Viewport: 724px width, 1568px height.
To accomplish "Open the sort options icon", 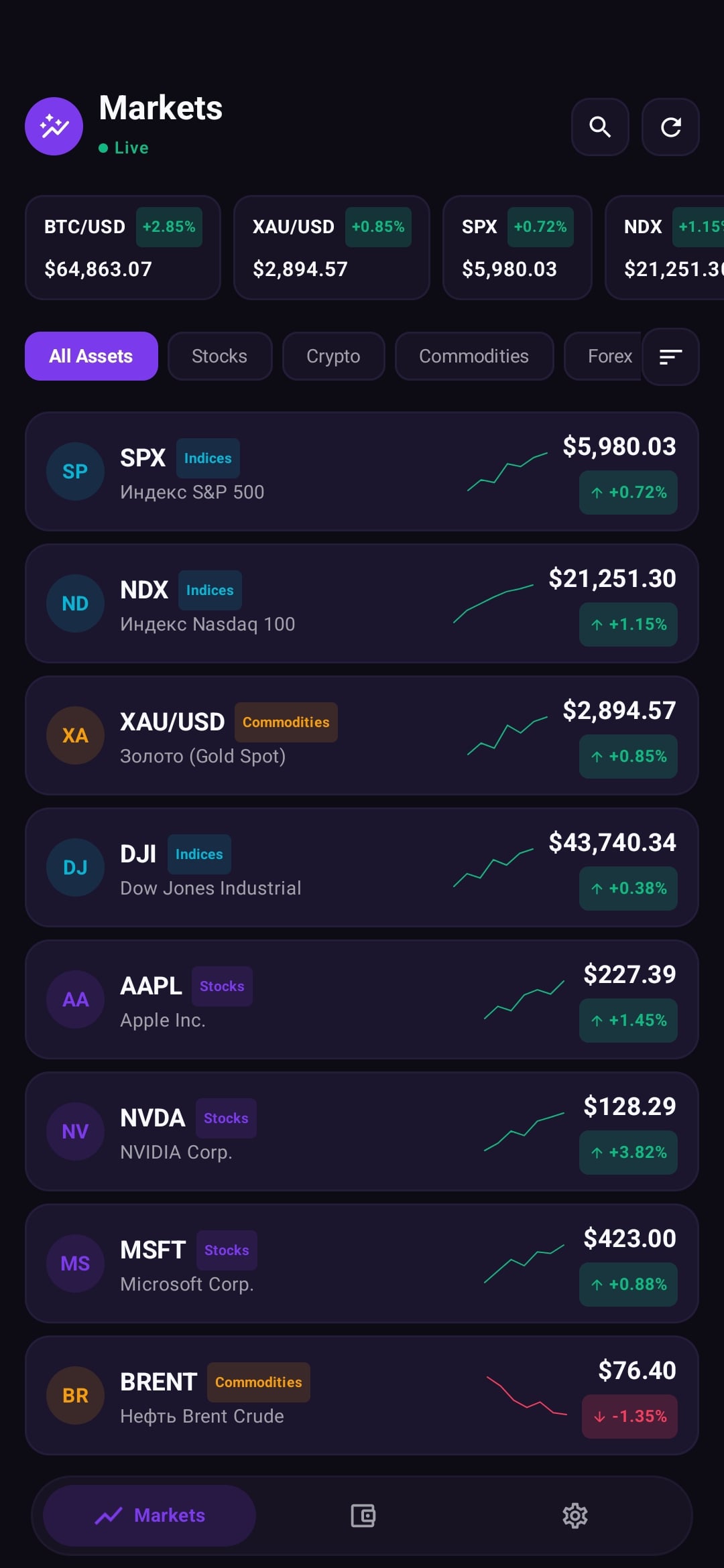I will pyautogui.click(x=670, y=356).
